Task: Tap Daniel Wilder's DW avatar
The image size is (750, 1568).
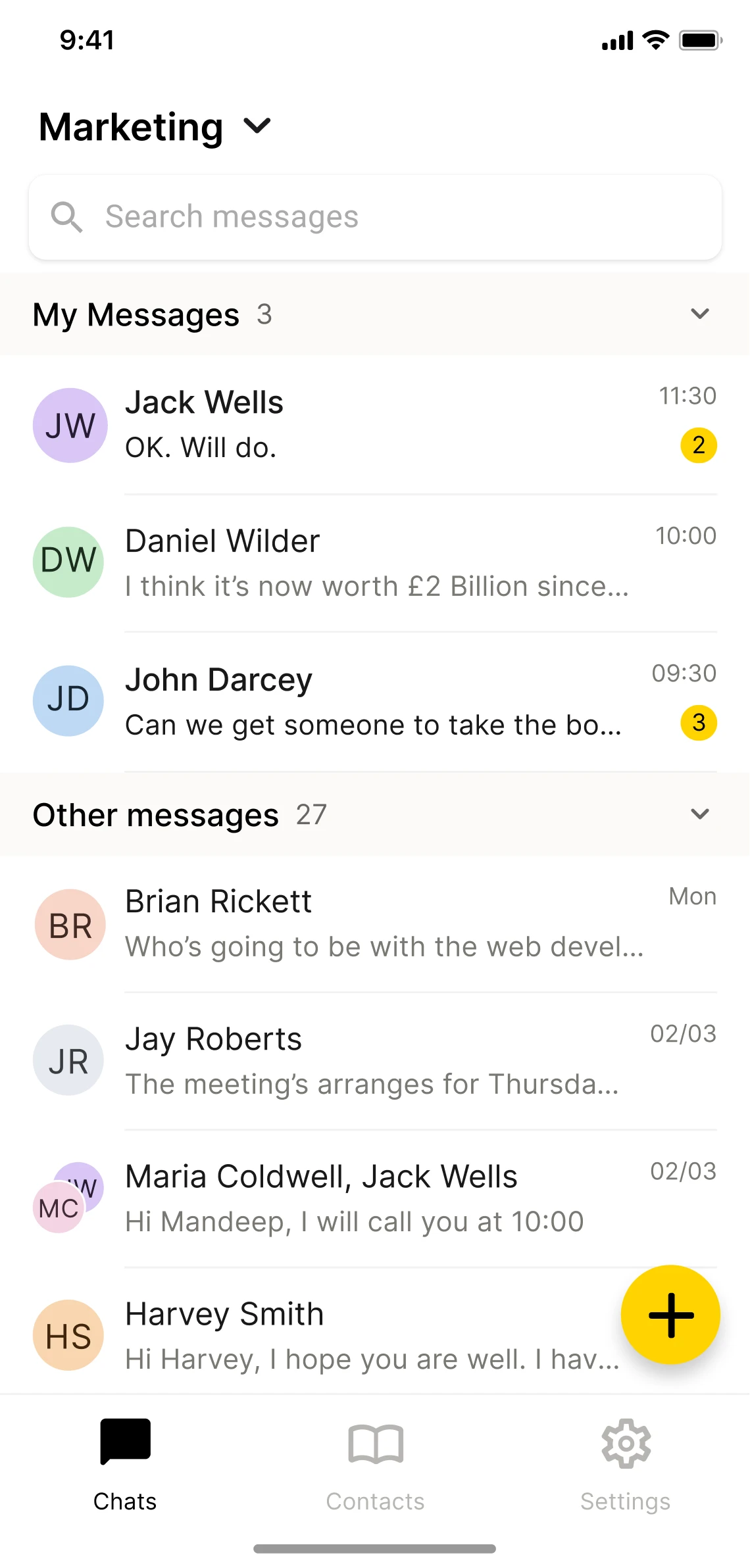Action: pos(68,562)
